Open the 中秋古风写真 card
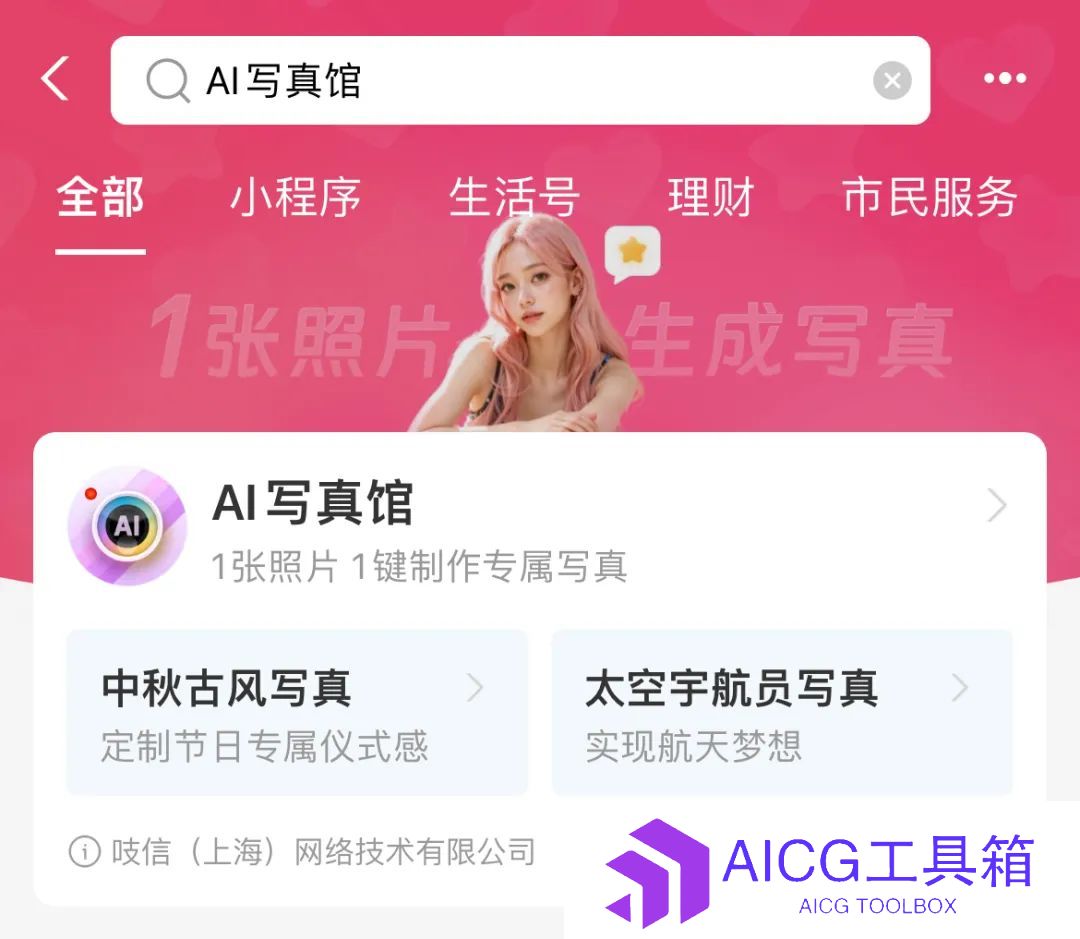The image size is (1080, 939). coord(296,712)
